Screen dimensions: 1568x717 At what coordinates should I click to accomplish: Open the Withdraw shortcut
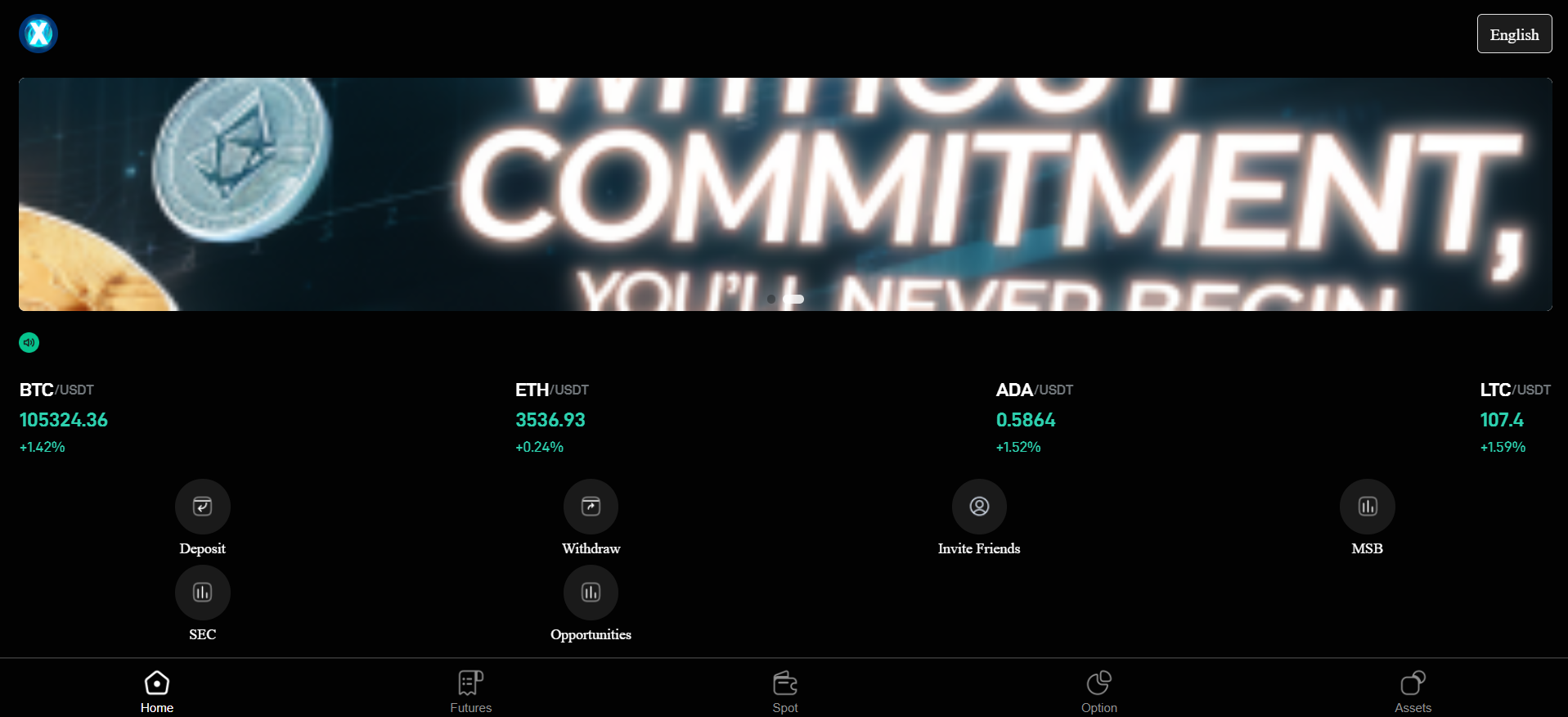[591, 507]
